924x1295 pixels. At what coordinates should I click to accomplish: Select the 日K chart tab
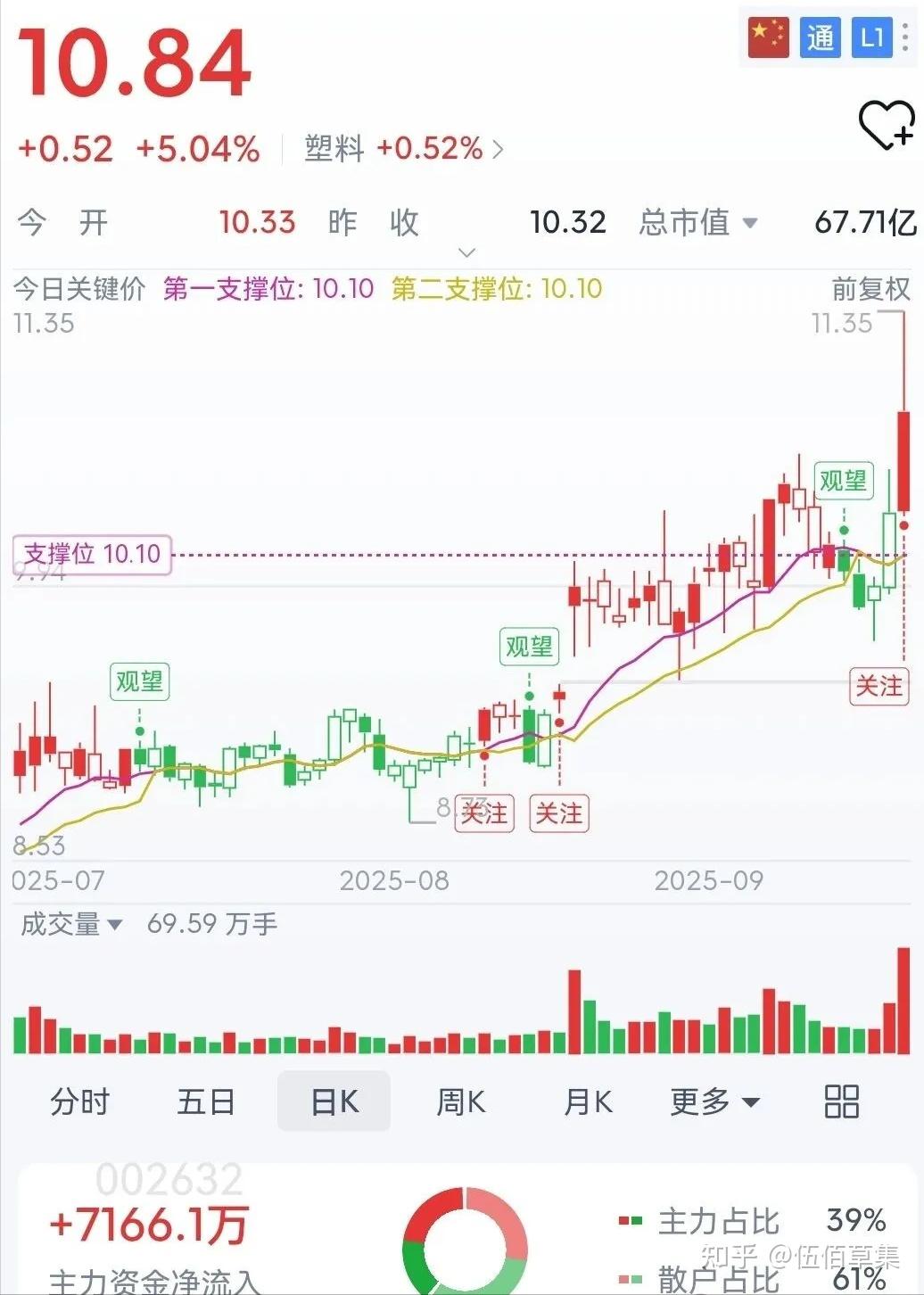tap(334, 1101)
